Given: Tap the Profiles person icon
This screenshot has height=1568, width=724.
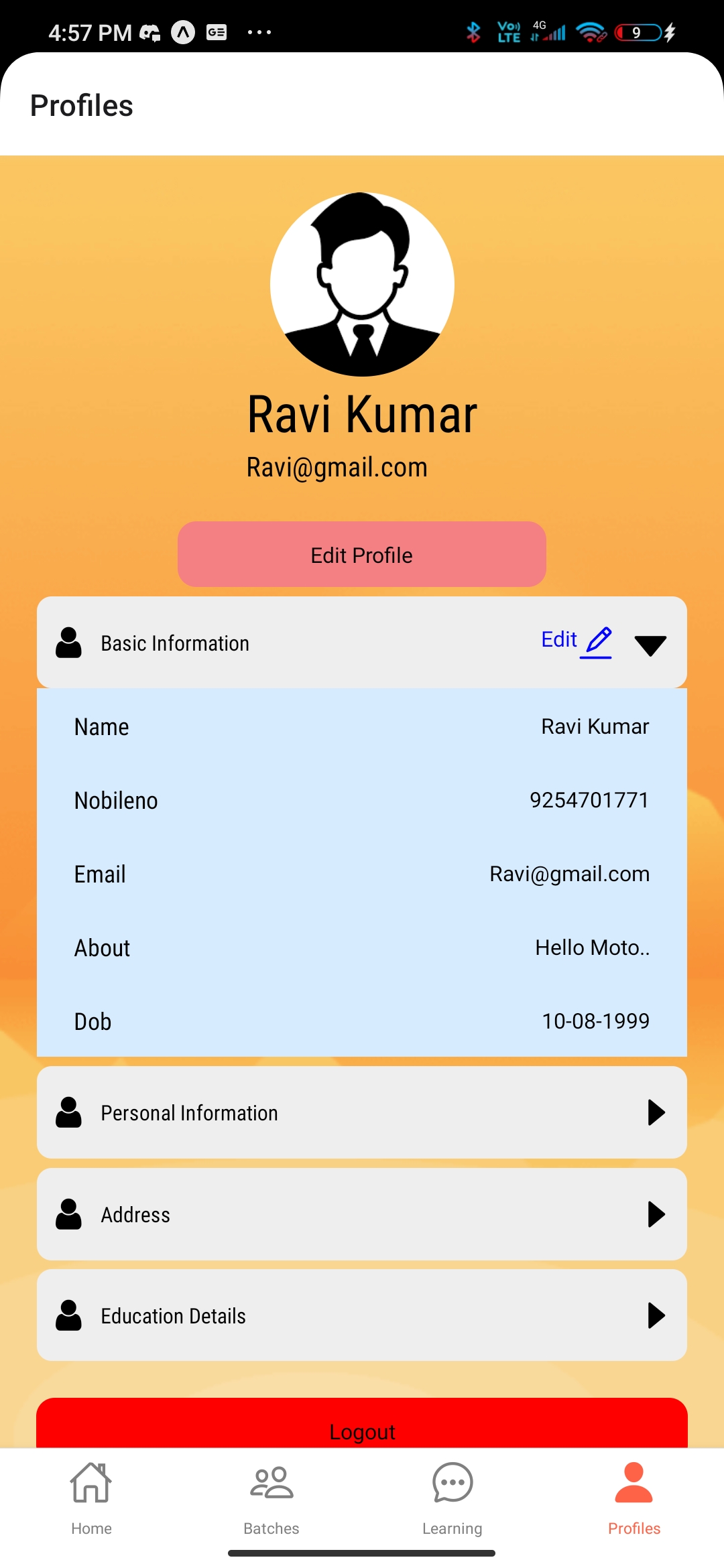Looking at the screenshot, I should 633,1481.
